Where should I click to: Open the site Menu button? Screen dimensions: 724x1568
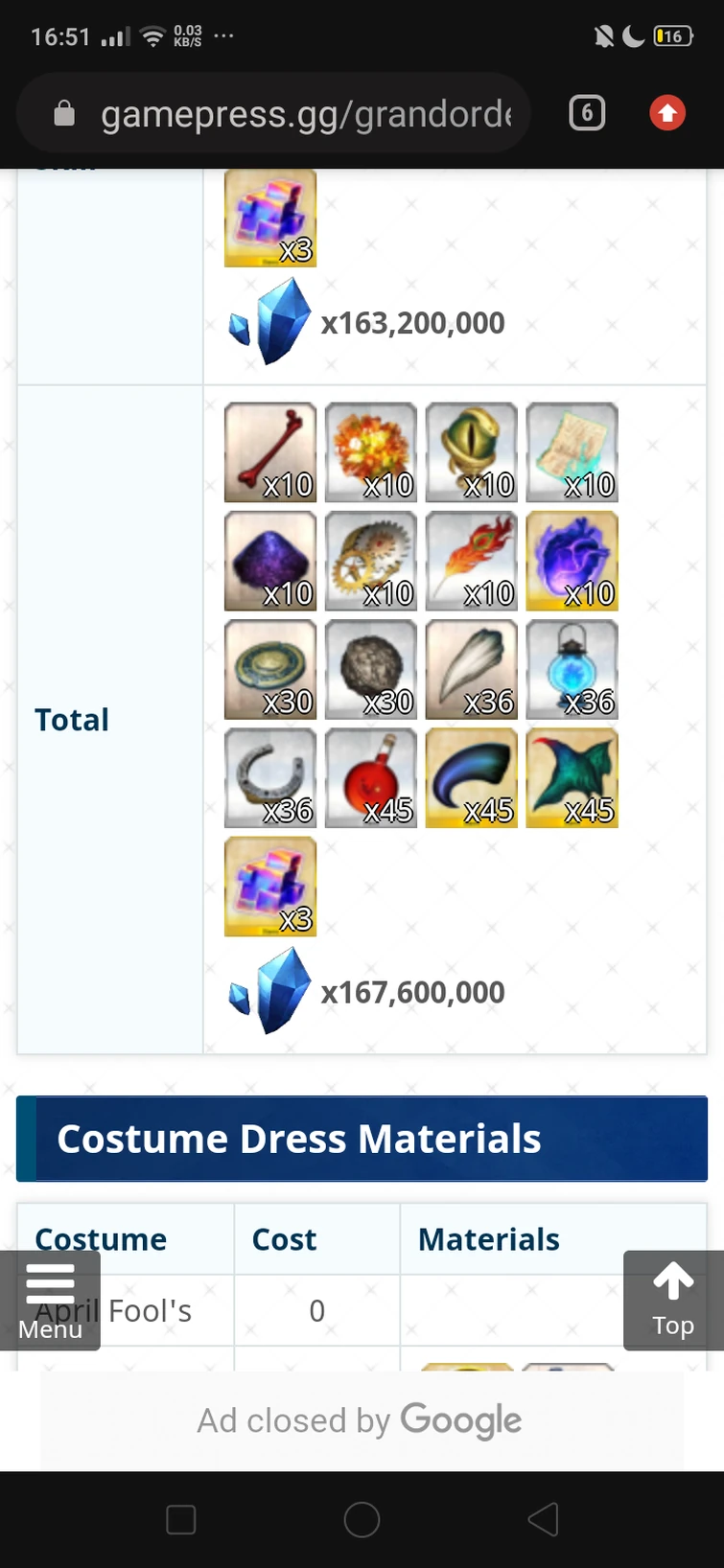(50, 1301)
